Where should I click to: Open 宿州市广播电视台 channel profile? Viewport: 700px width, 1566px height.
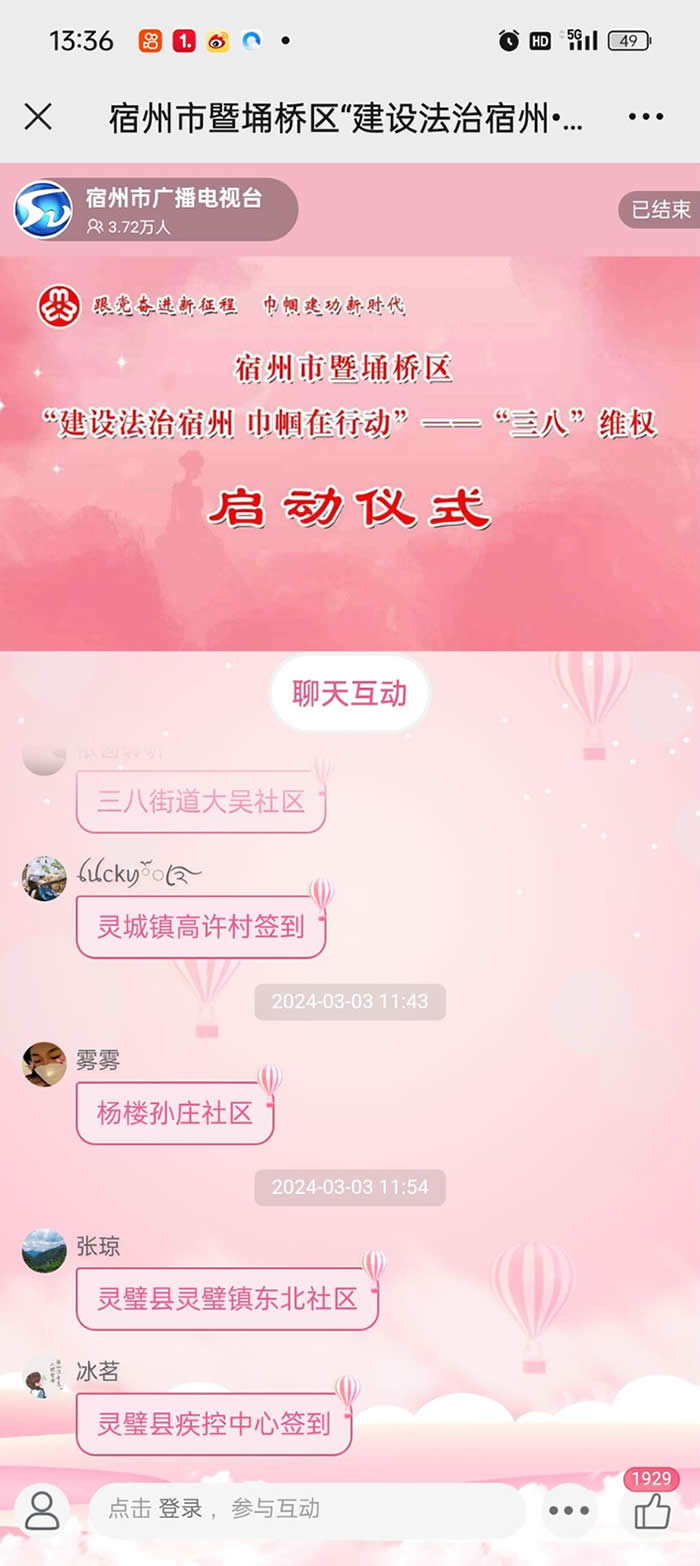pos(156,210)
